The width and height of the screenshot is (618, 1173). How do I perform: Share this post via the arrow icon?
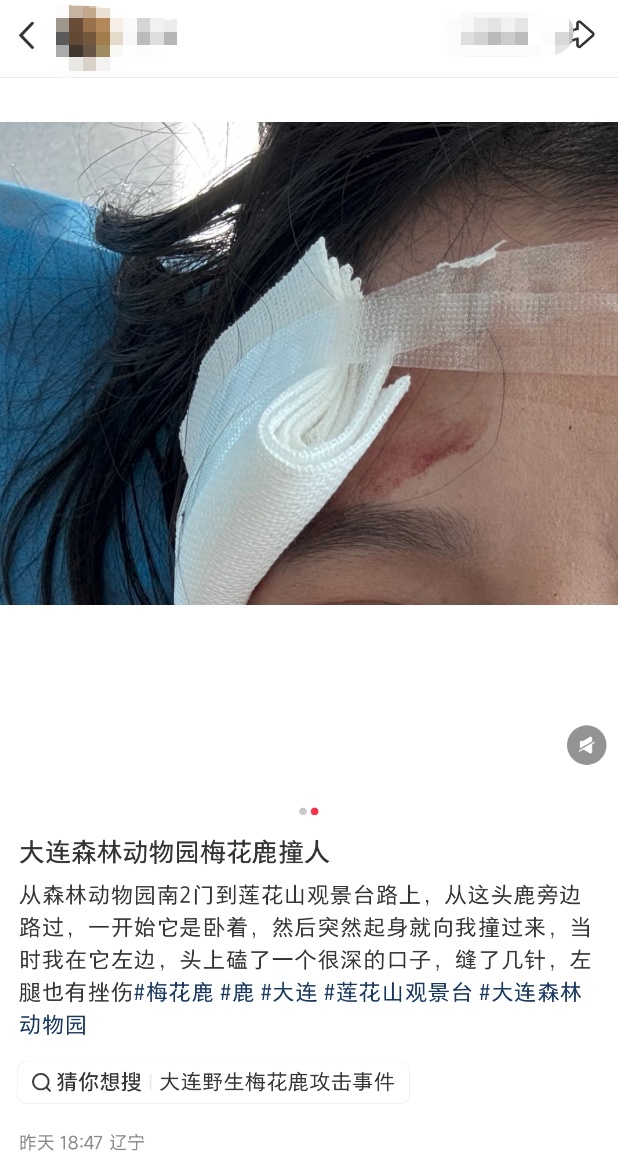click(x=582, y=35)
